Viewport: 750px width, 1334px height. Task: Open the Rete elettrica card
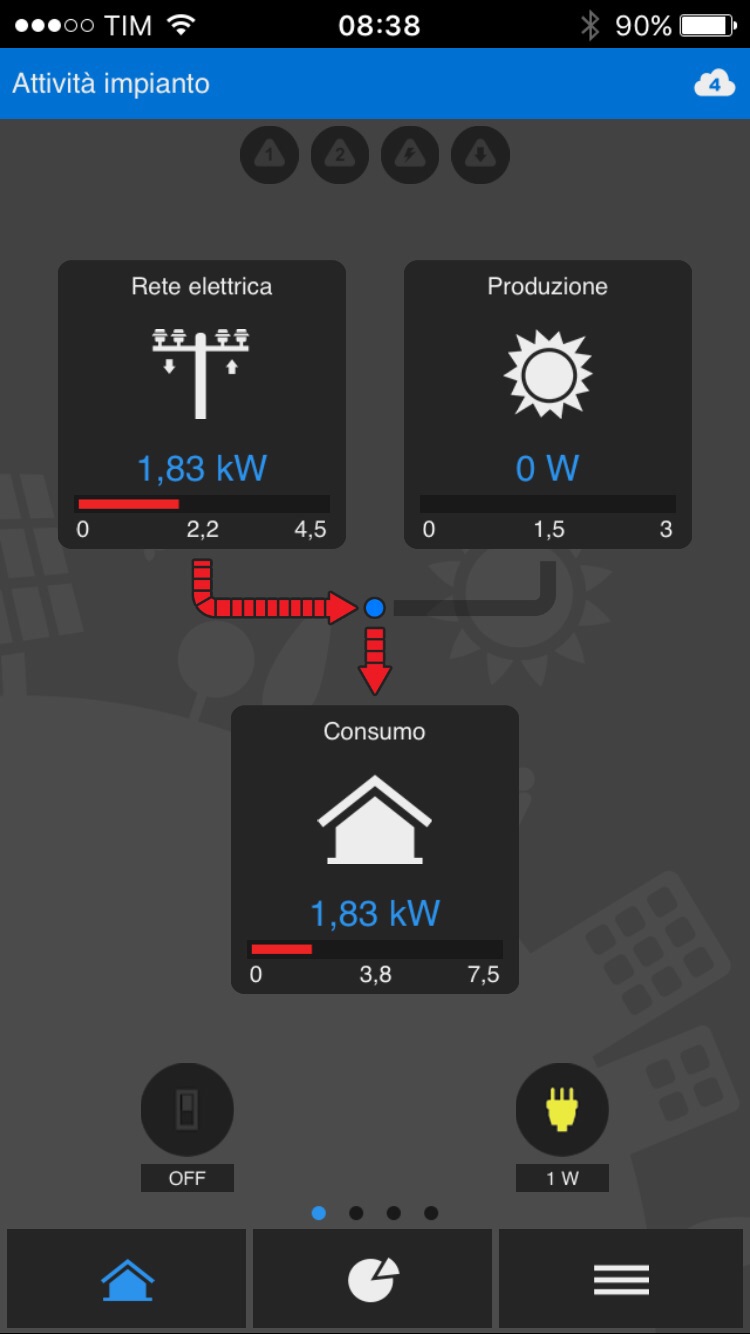202,404
